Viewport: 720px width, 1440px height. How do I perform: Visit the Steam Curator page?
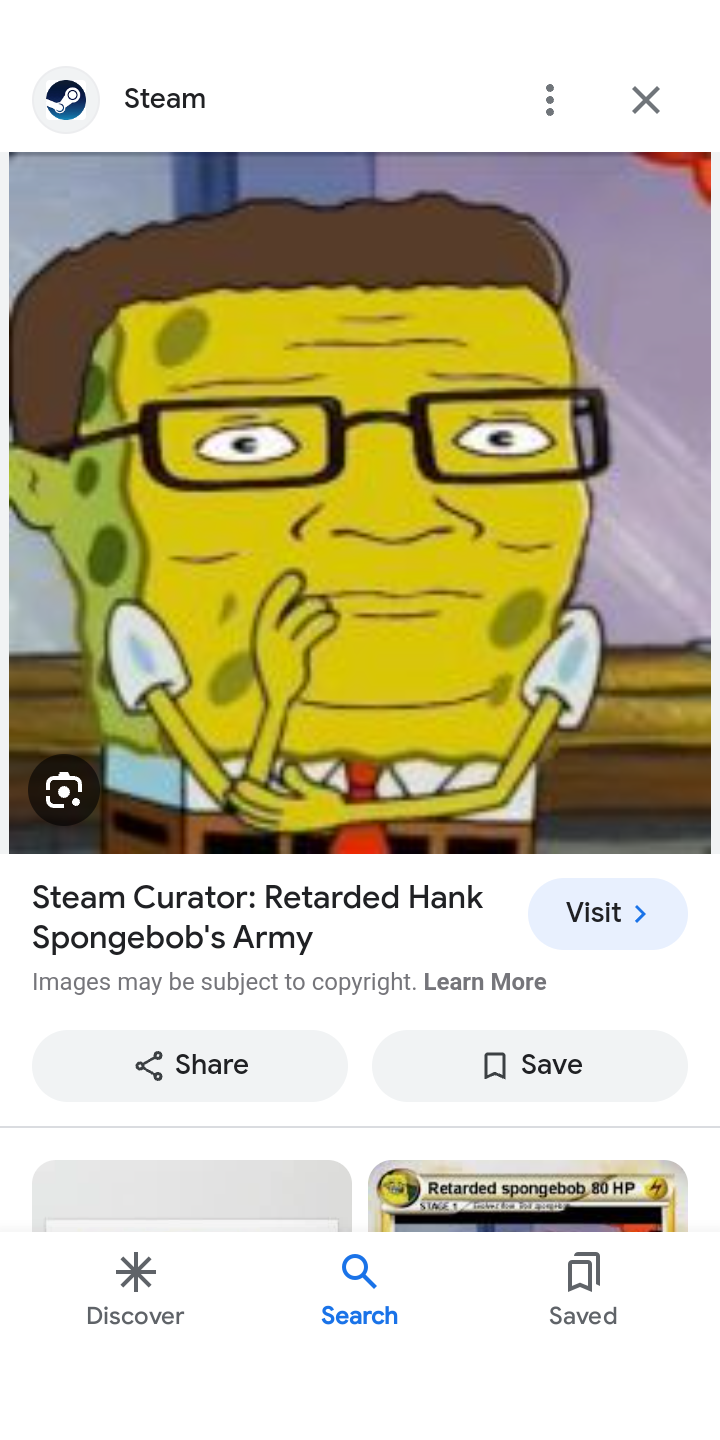[607, 913]
